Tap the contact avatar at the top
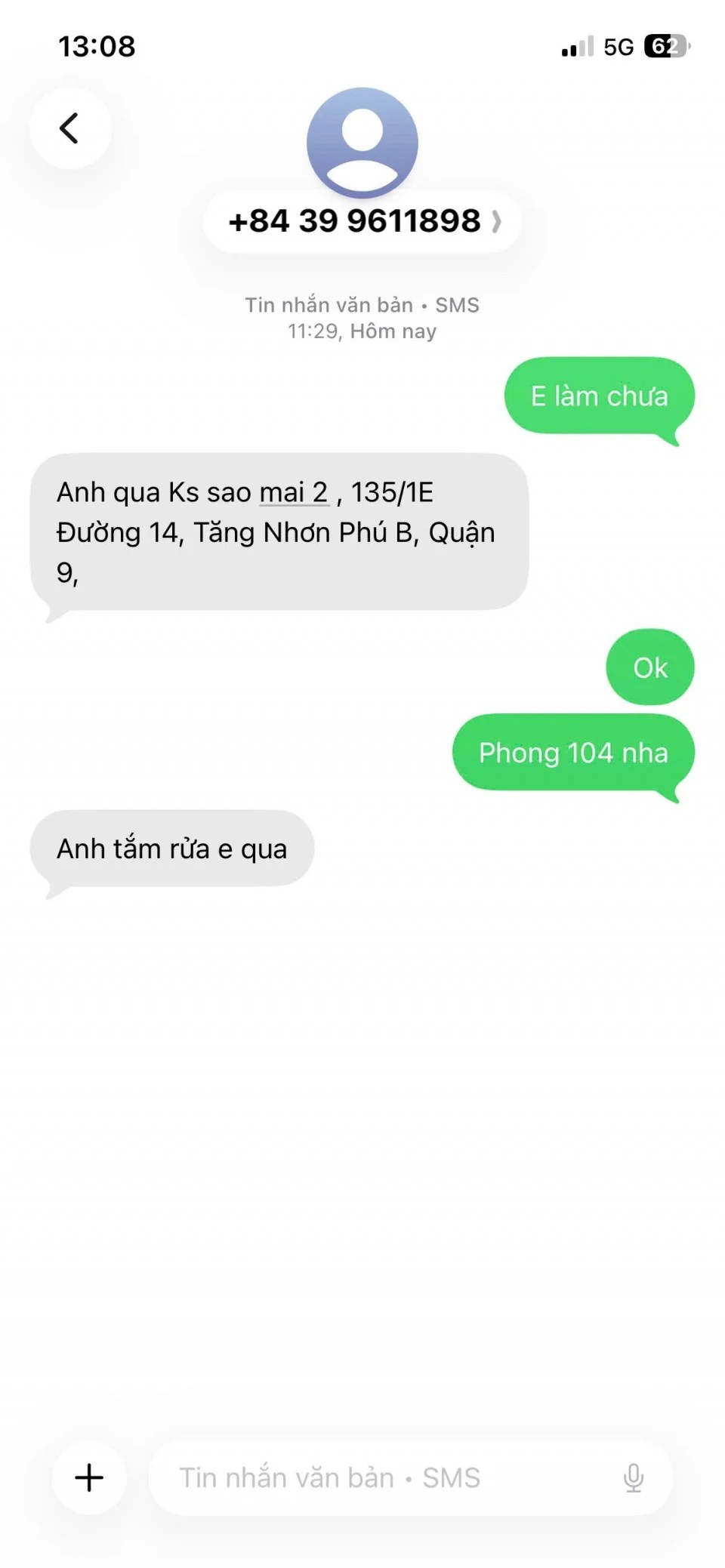The image size is (725, 1568). coord(362,142)
